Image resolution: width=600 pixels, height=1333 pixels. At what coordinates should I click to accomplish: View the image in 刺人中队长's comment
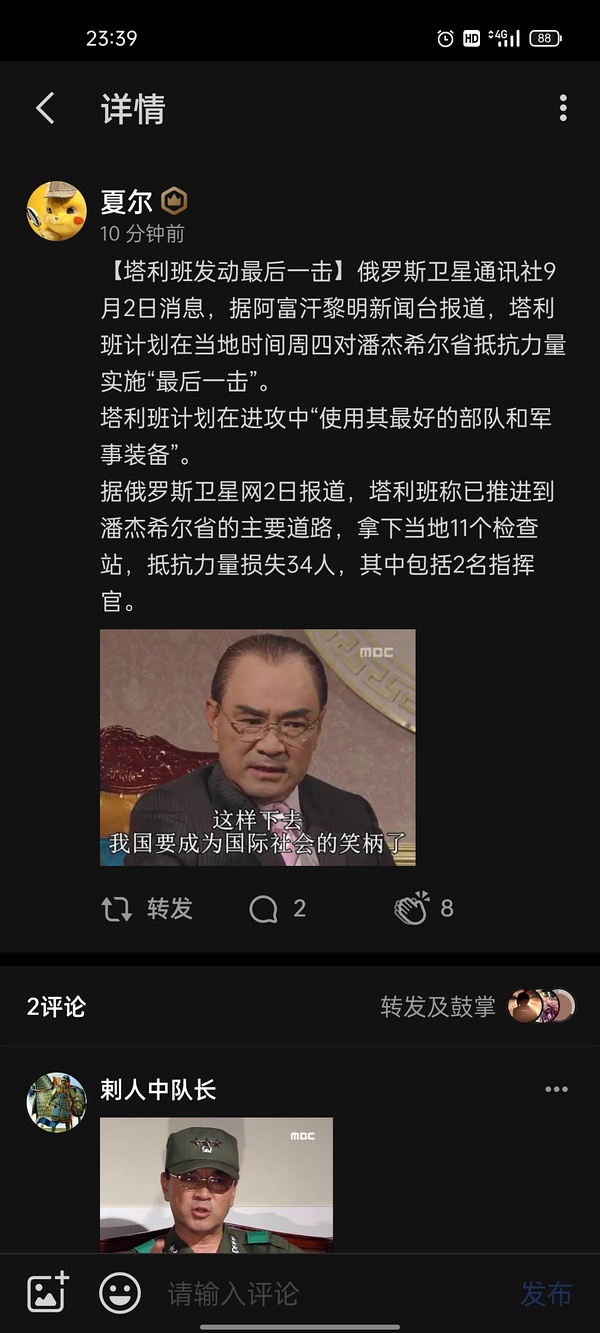[x=216, y=1184]
